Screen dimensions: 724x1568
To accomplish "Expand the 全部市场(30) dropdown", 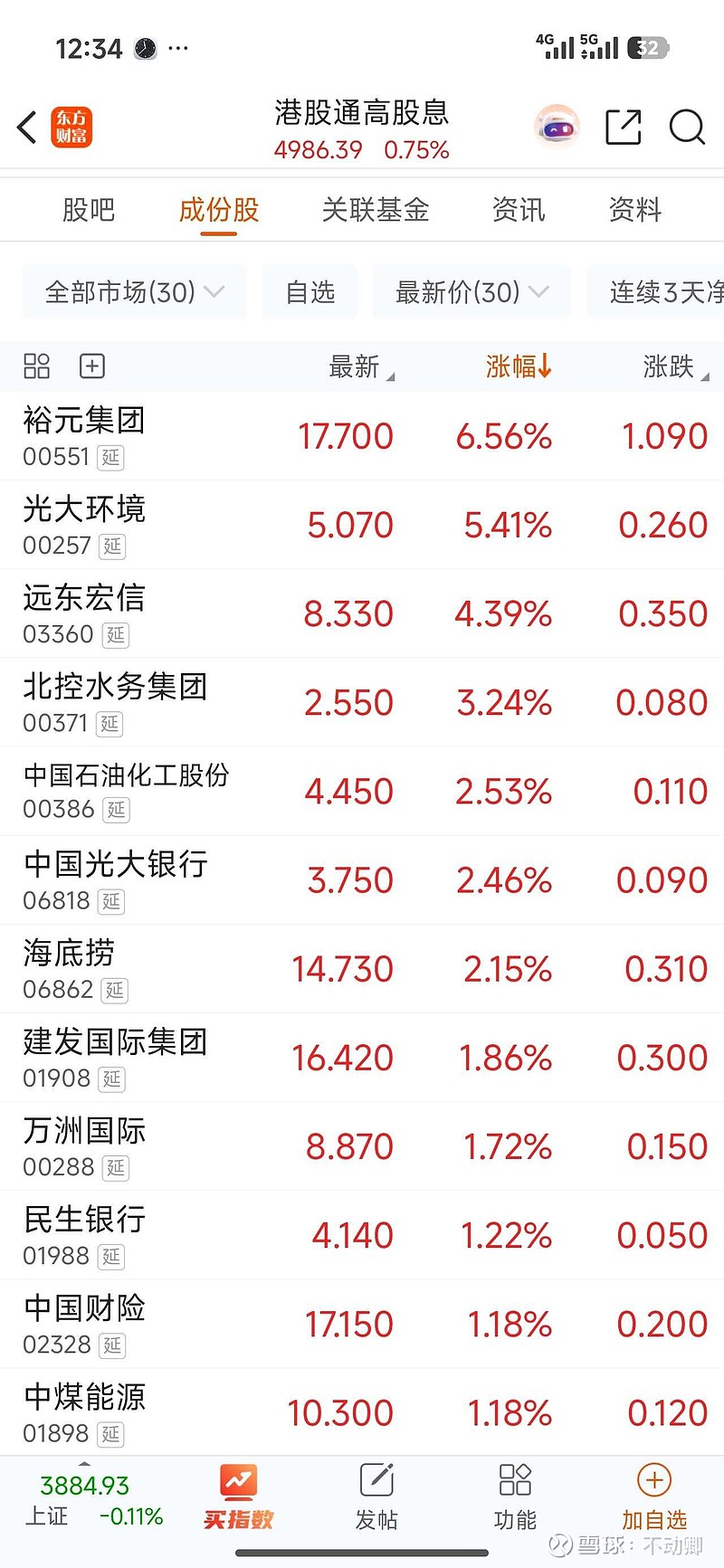I will click(135, 291).
